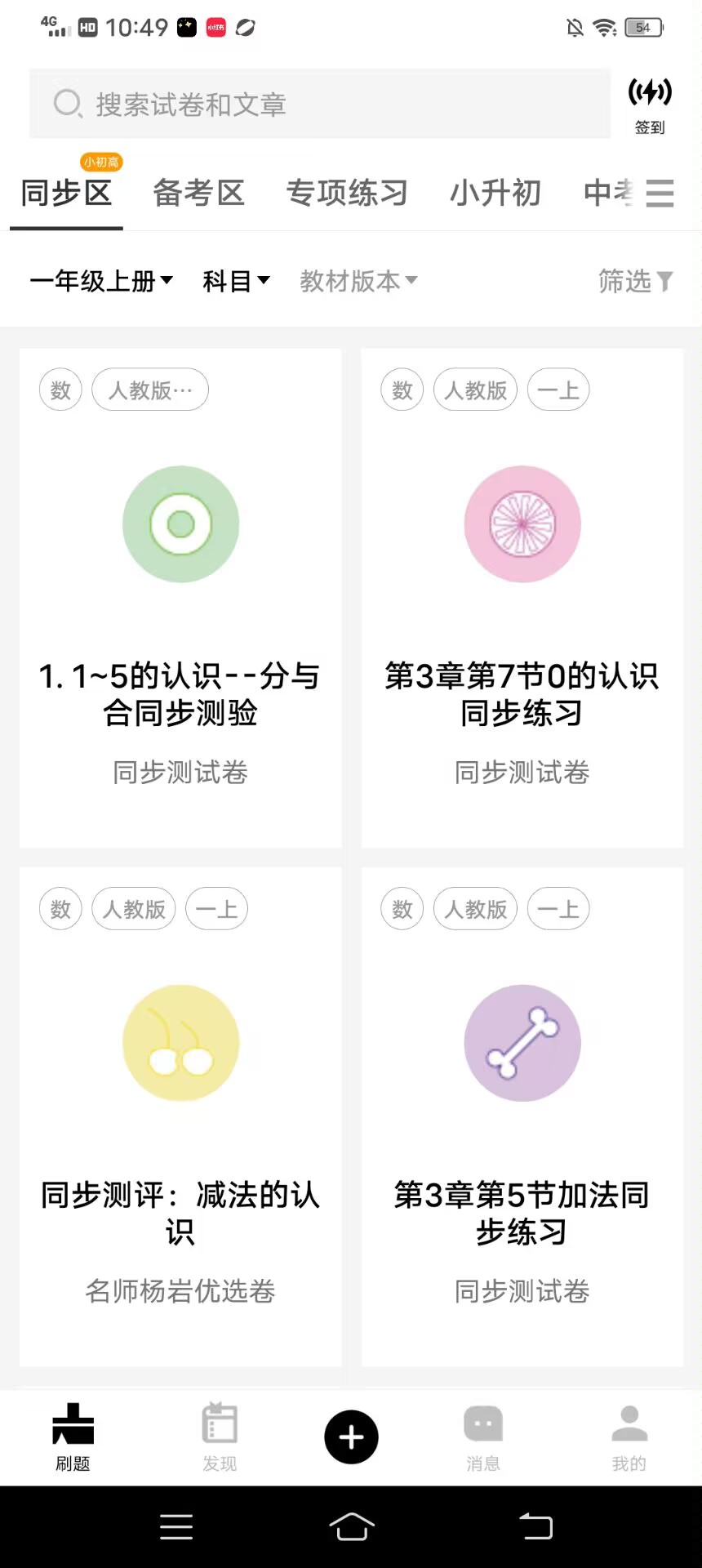This screenshot has width=702, height=1568.
Task: Tap the search magnifier icon
Action: (x=66, y=104)
